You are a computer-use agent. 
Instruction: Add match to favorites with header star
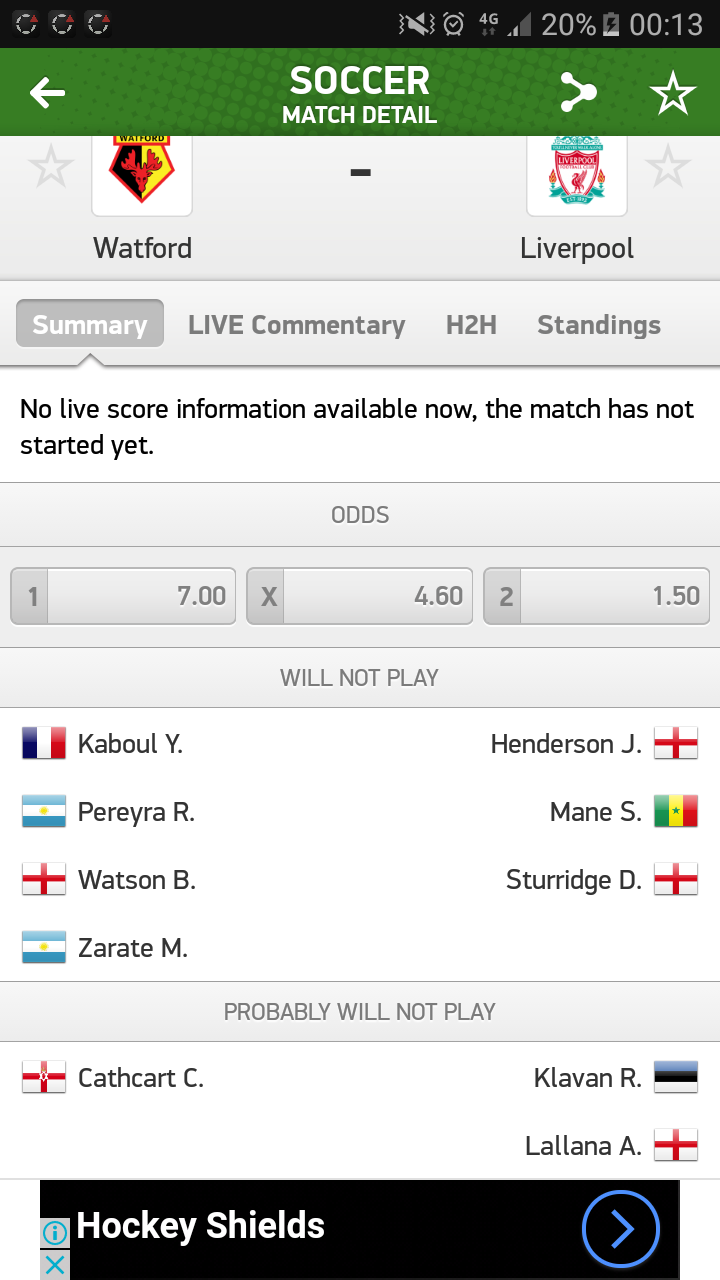(672, 93)
